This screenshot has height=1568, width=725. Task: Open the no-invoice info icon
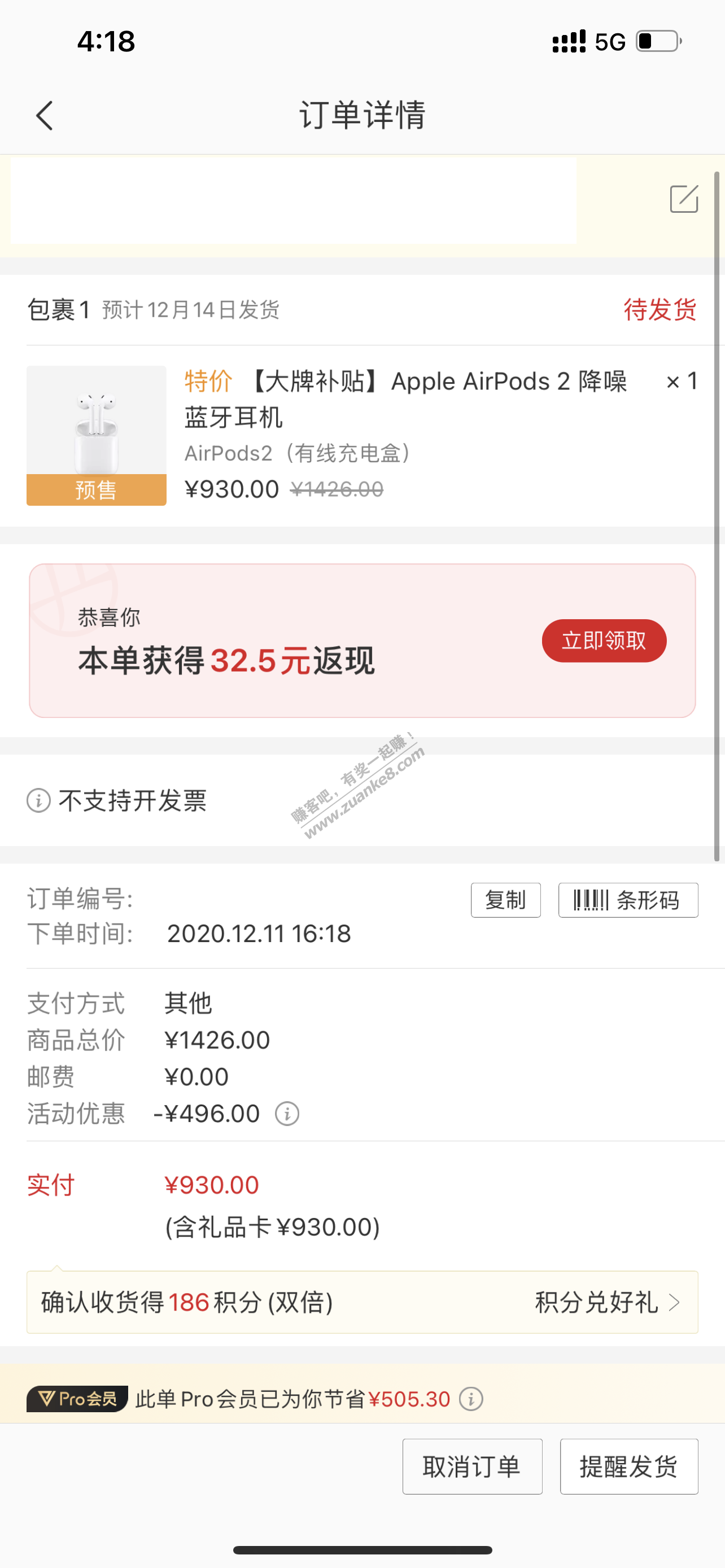tap(38, 800)
